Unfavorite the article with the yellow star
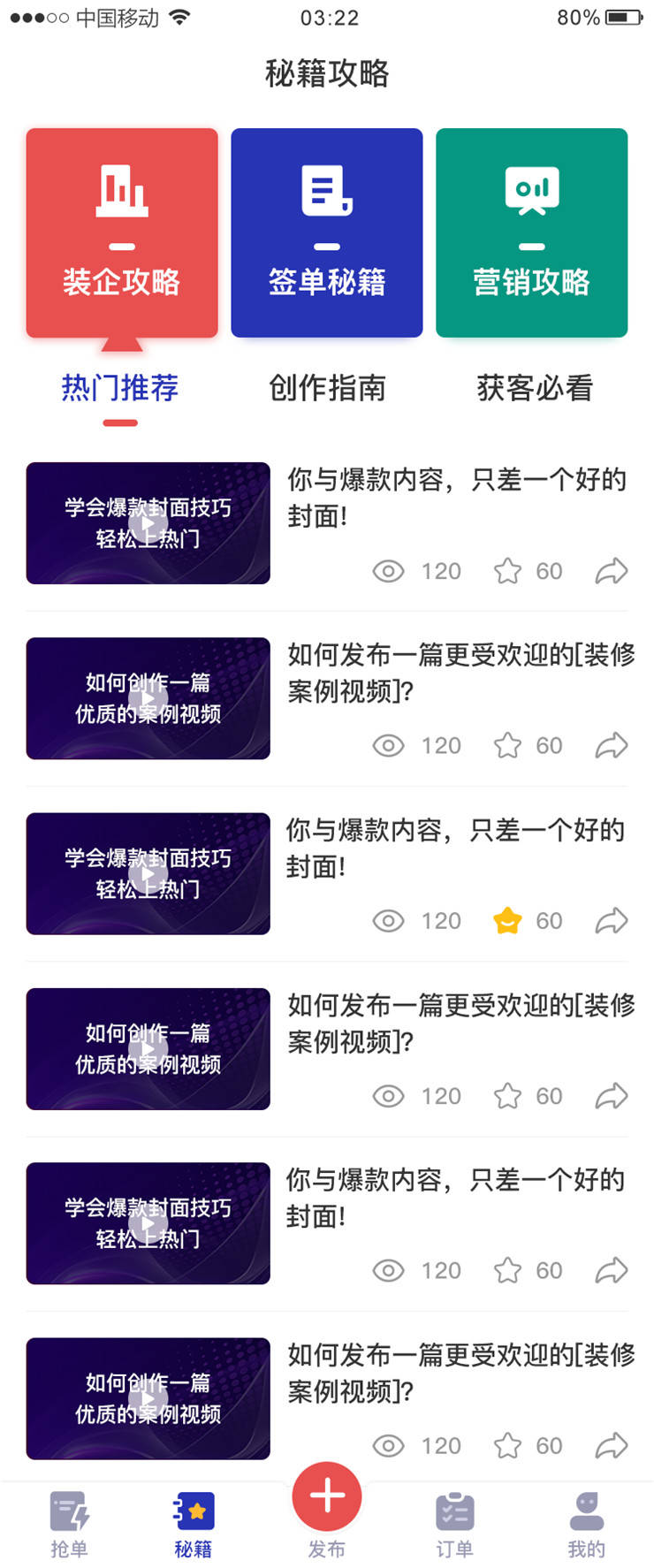The image size is (654, 1568). point(507,921)
